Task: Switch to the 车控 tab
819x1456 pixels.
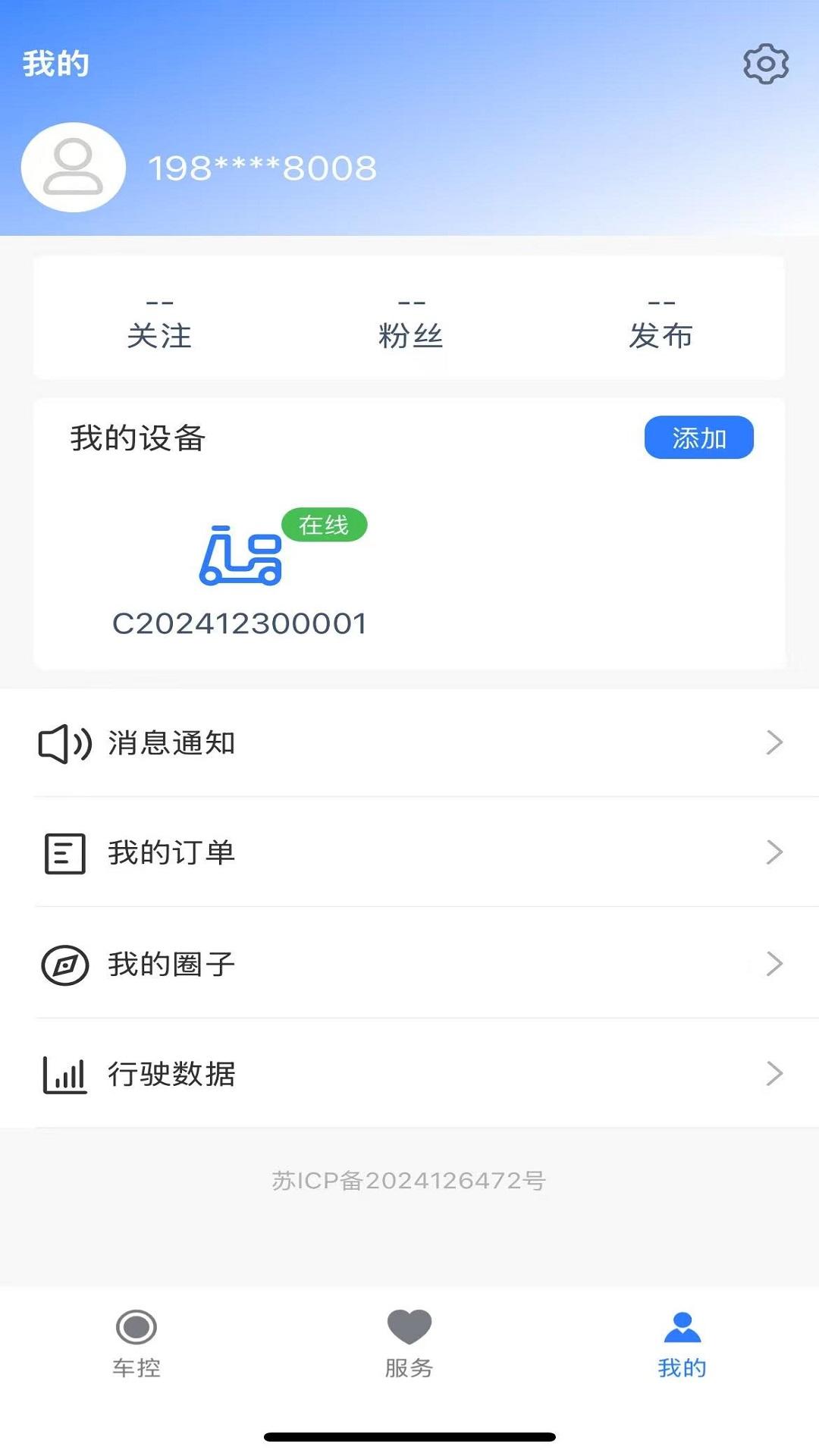Action: pyautogui.click(x=136, y=1344)
